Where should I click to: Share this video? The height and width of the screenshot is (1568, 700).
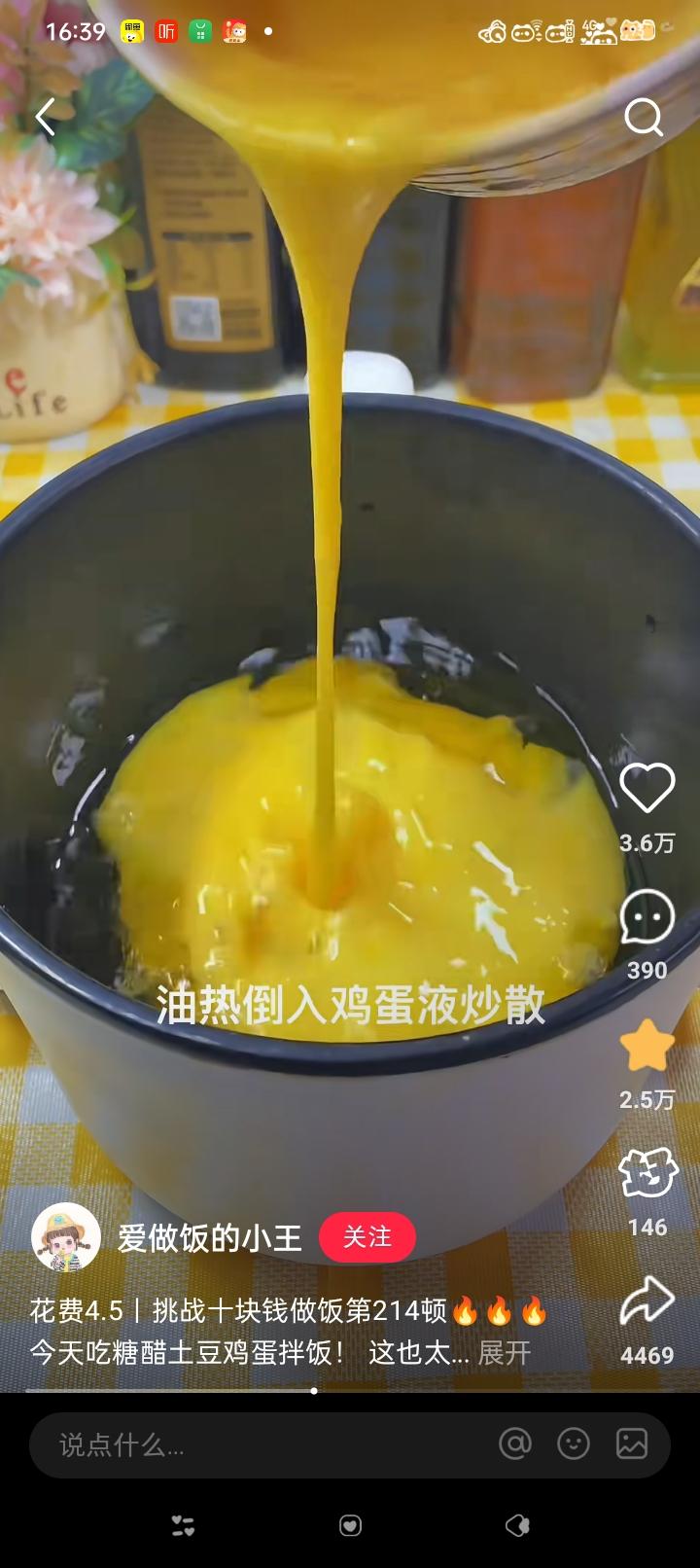[647, 1301]
